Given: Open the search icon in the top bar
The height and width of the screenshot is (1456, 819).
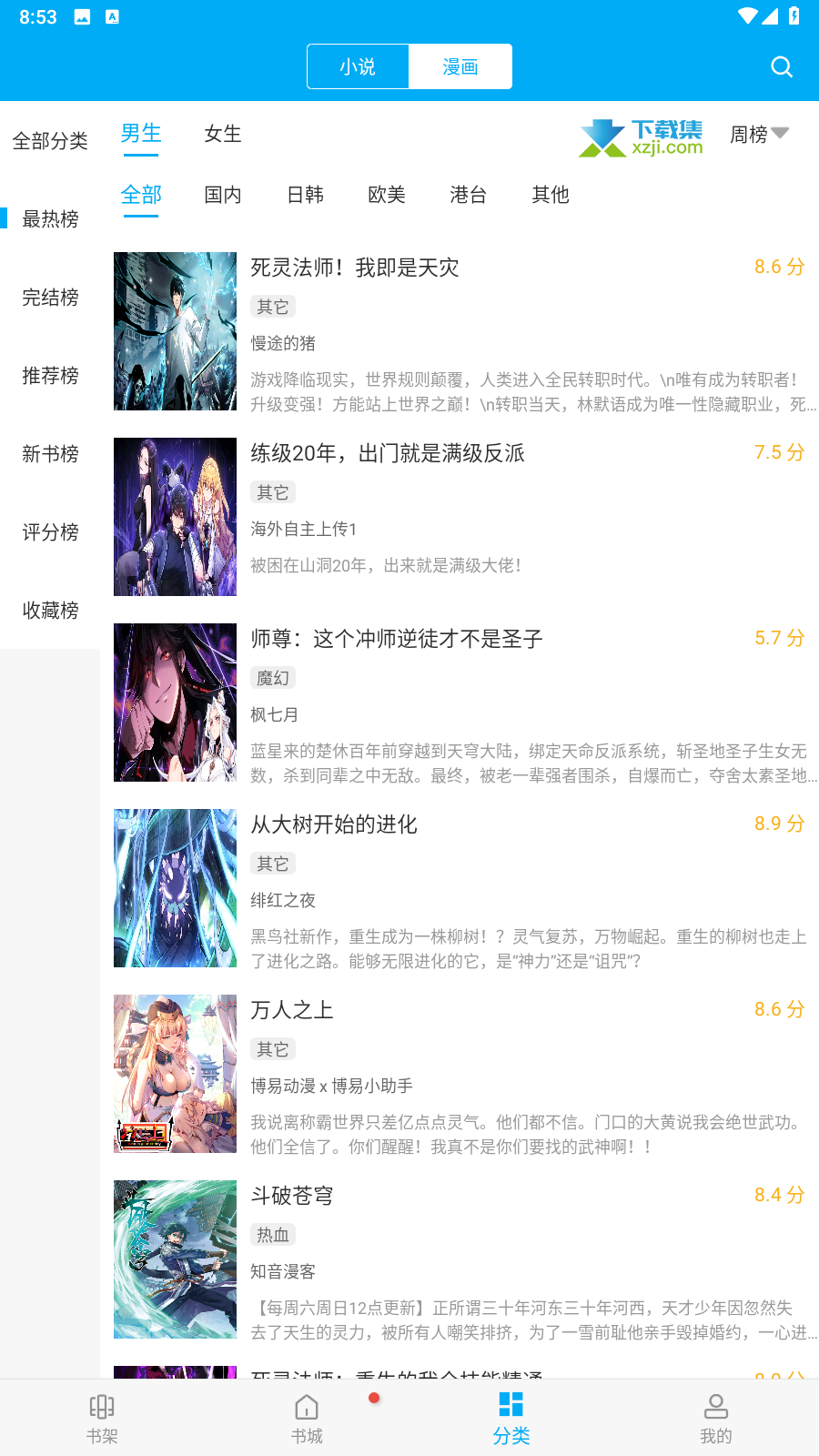Looking at the screenshot, I should (x=782, y=66).
